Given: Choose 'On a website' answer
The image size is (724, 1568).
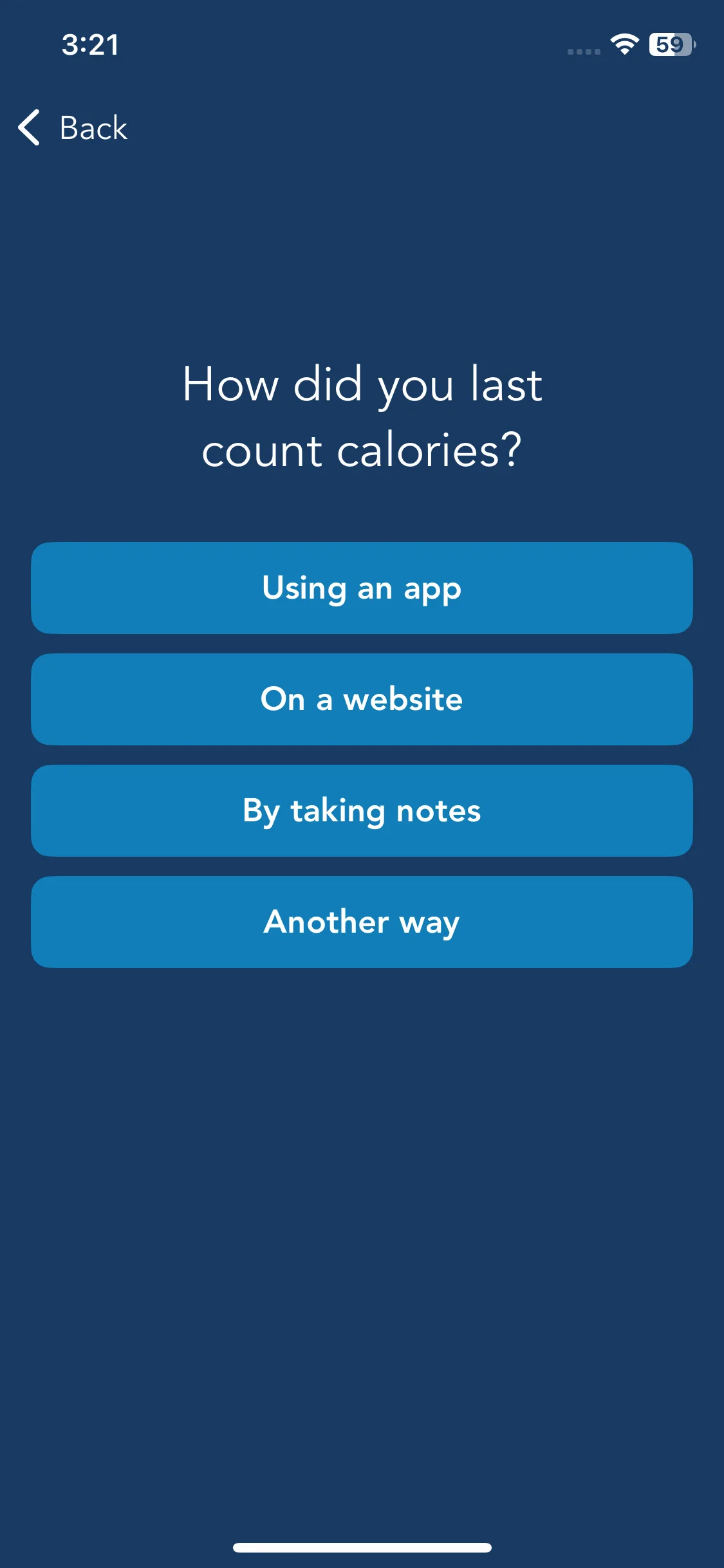Looking at the screenshot, I should coord(362,699).
